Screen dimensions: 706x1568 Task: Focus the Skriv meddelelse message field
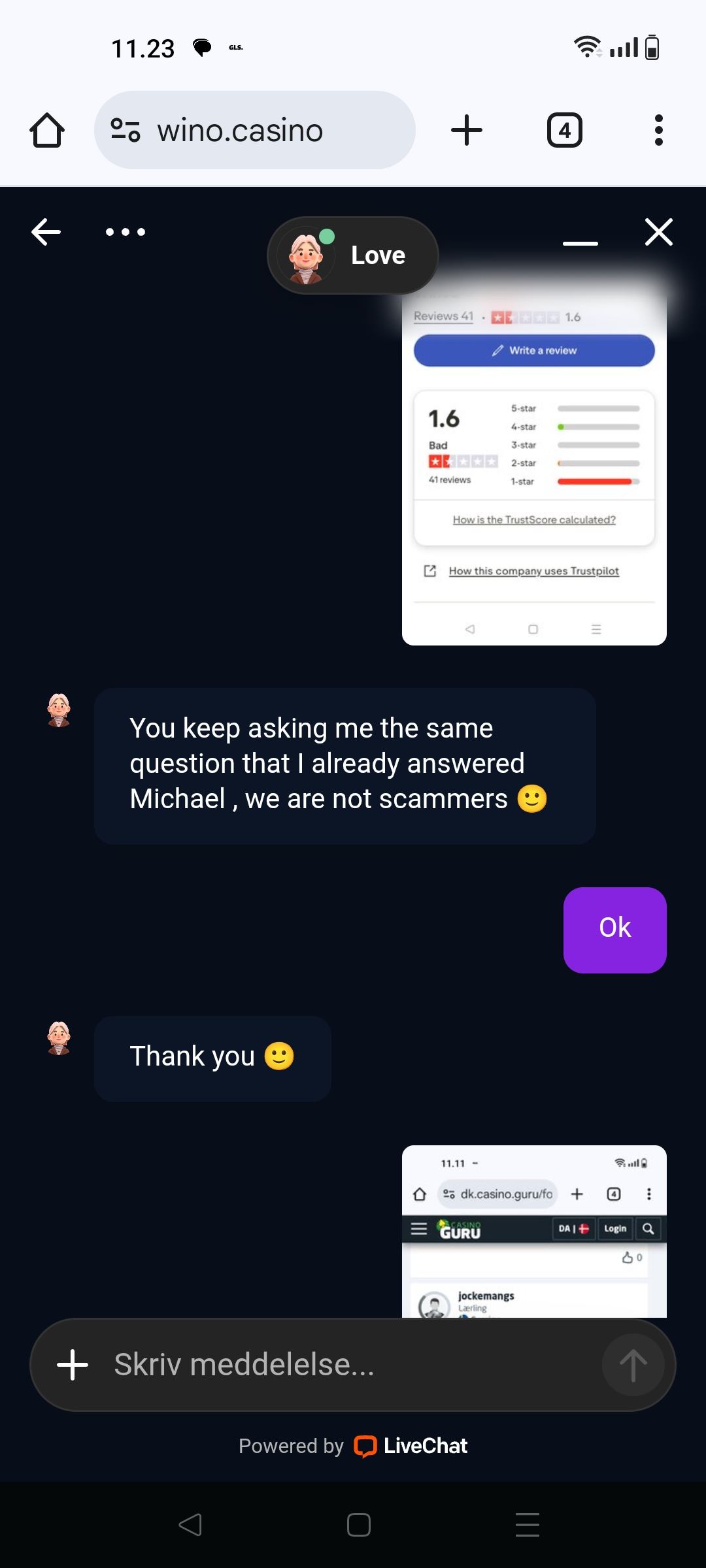coord(340,1365)
